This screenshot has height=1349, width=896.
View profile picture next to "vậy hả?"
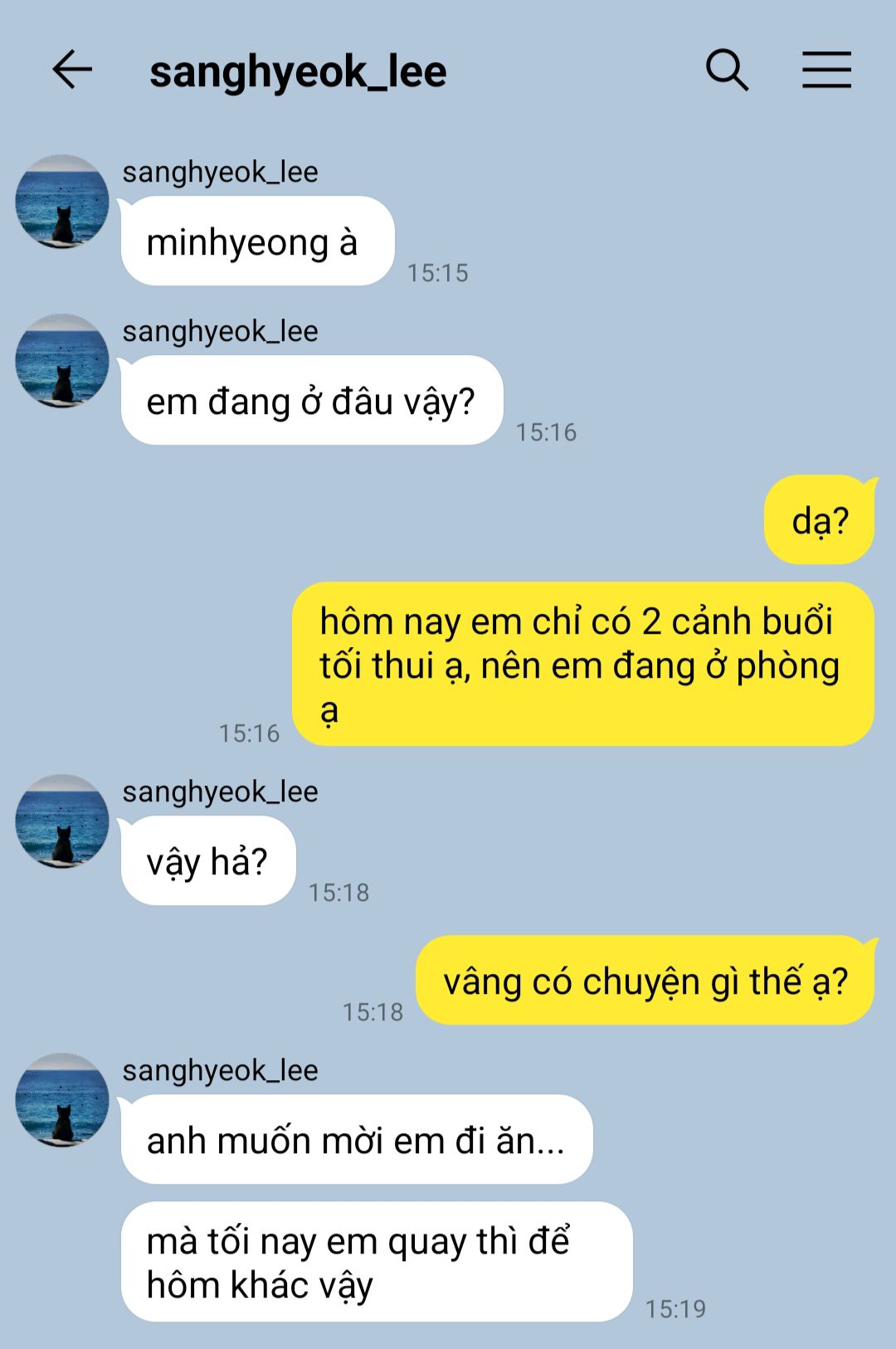[x=62, y=821]
